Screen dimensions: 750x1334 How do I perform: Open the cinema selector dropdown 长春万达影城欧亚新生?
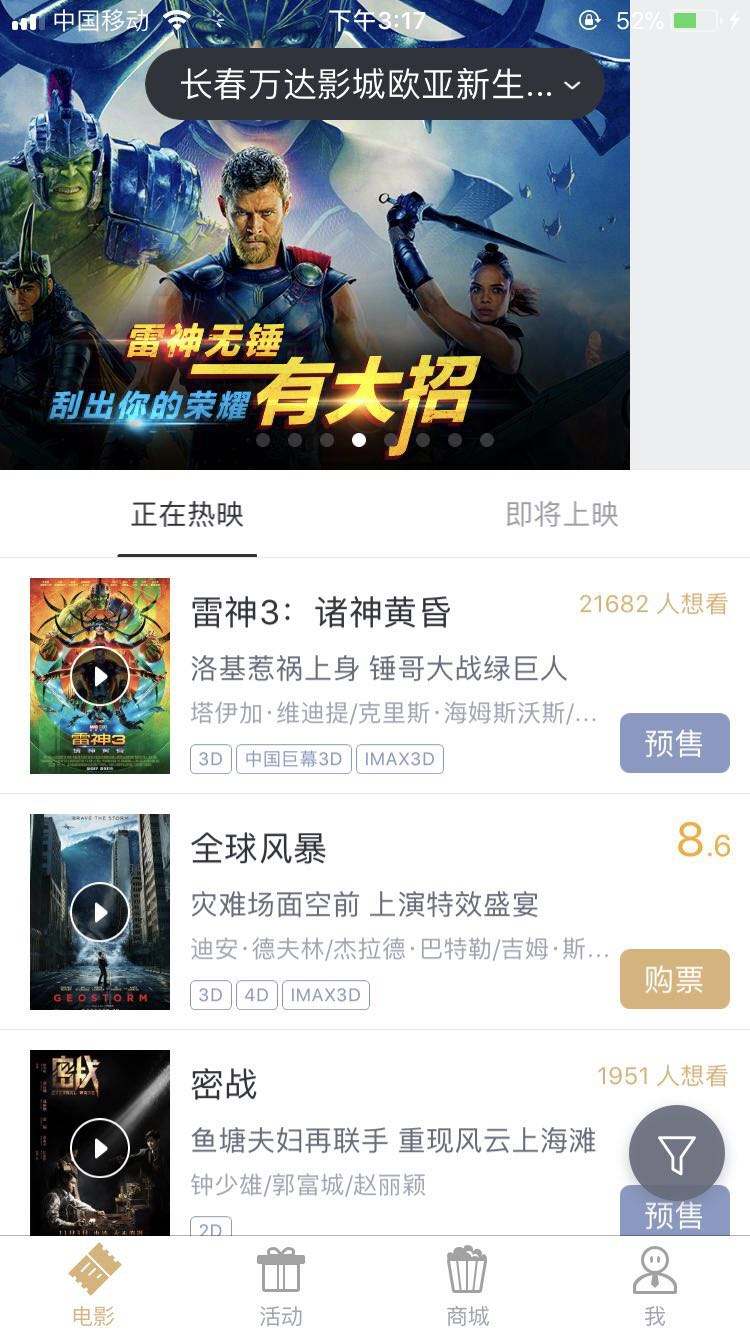pos(374,86)
